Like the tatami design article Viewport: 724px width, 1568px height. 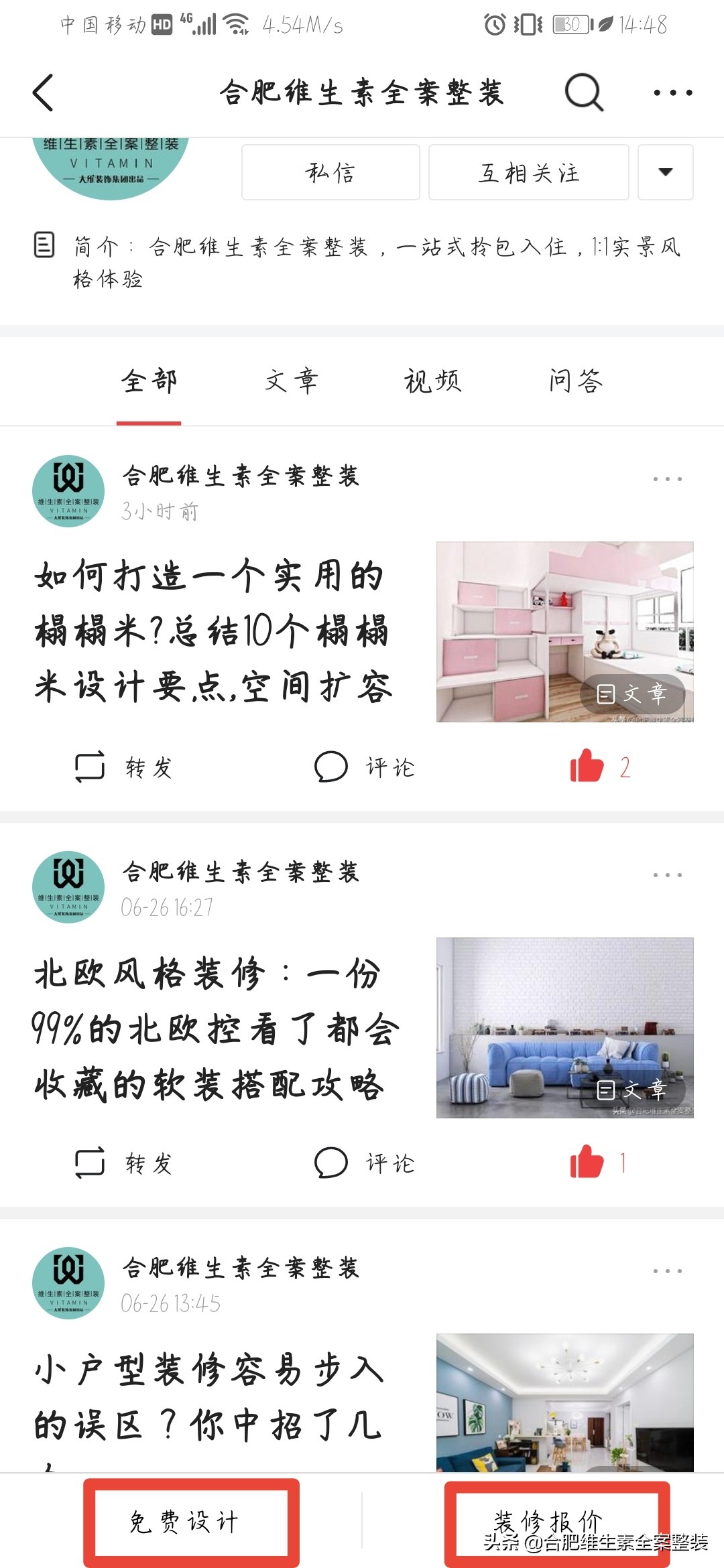[587, 767]
